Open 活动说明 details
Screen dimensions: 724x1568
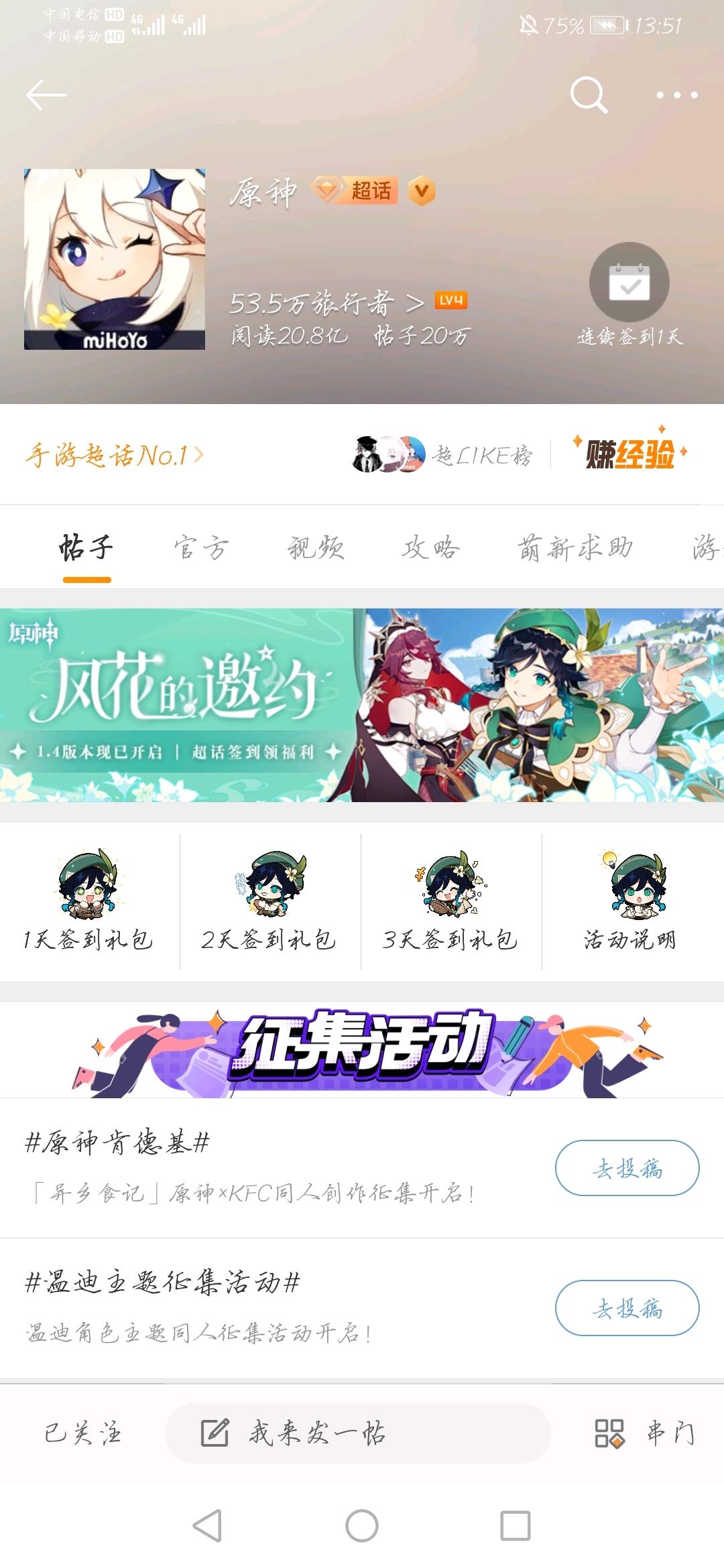coord(630,901)
